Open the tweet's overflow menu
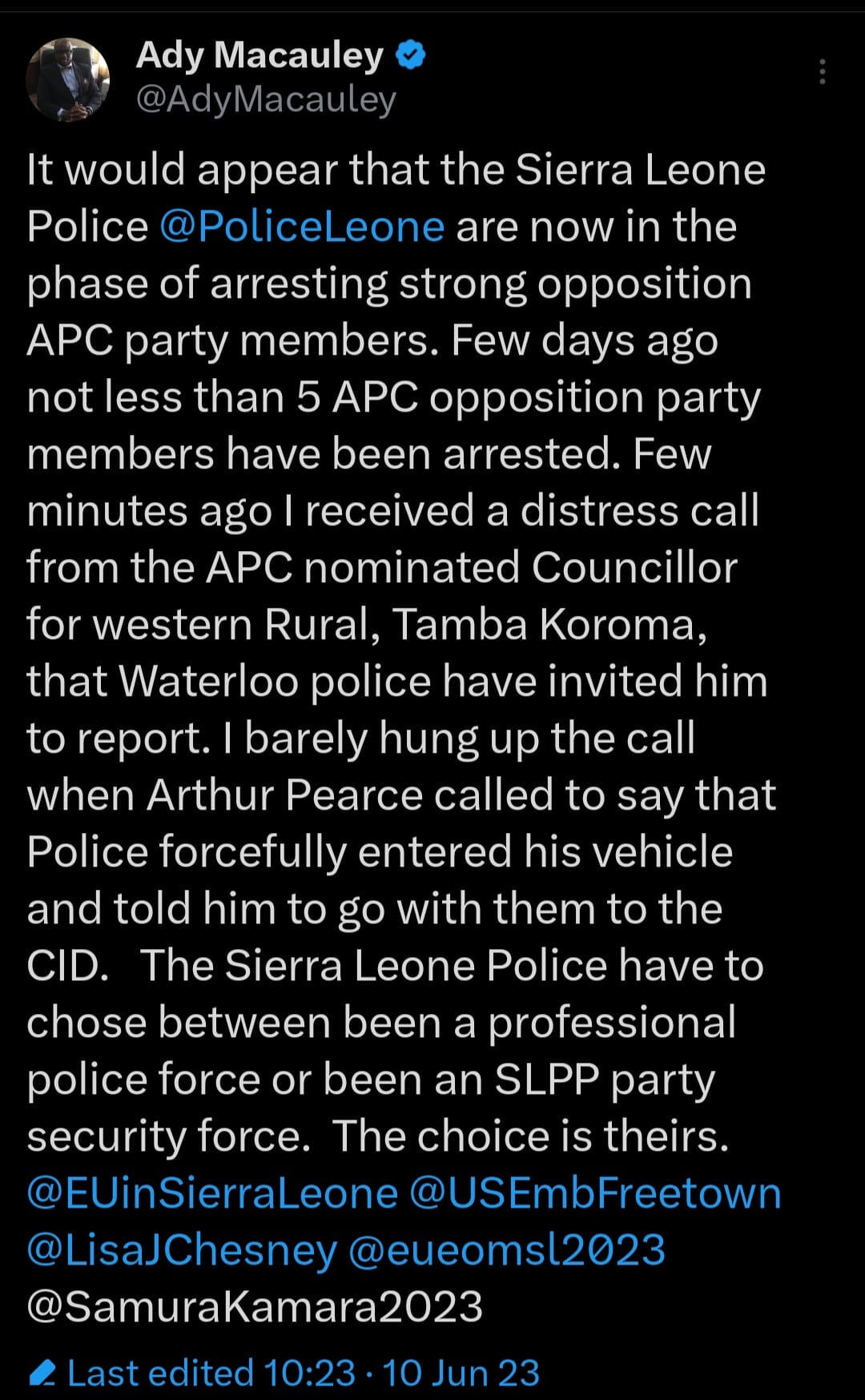 point(822,72)
